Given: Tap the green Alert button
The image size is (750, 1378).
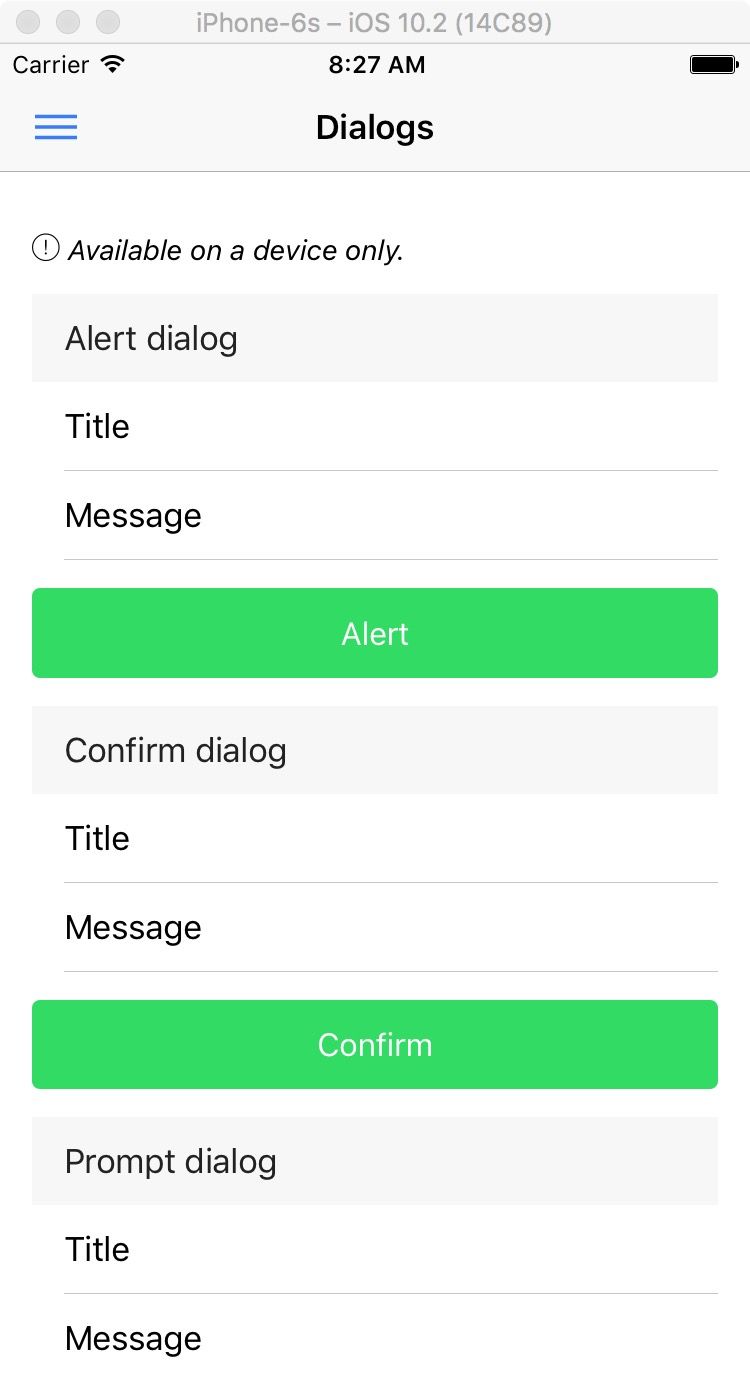Looking at the screenshot, I should coord(375,633).
